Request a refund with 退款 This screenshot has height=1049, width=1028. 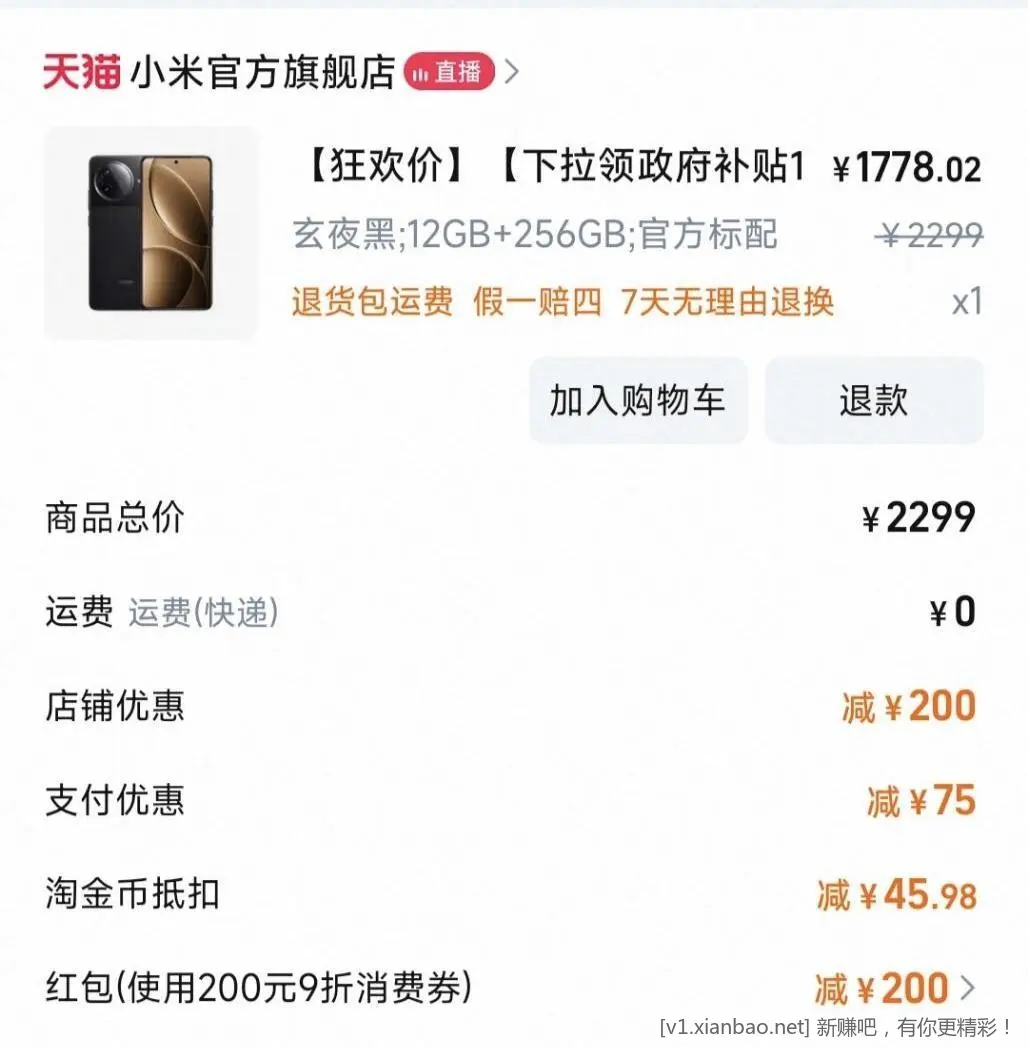coord(873,400)
